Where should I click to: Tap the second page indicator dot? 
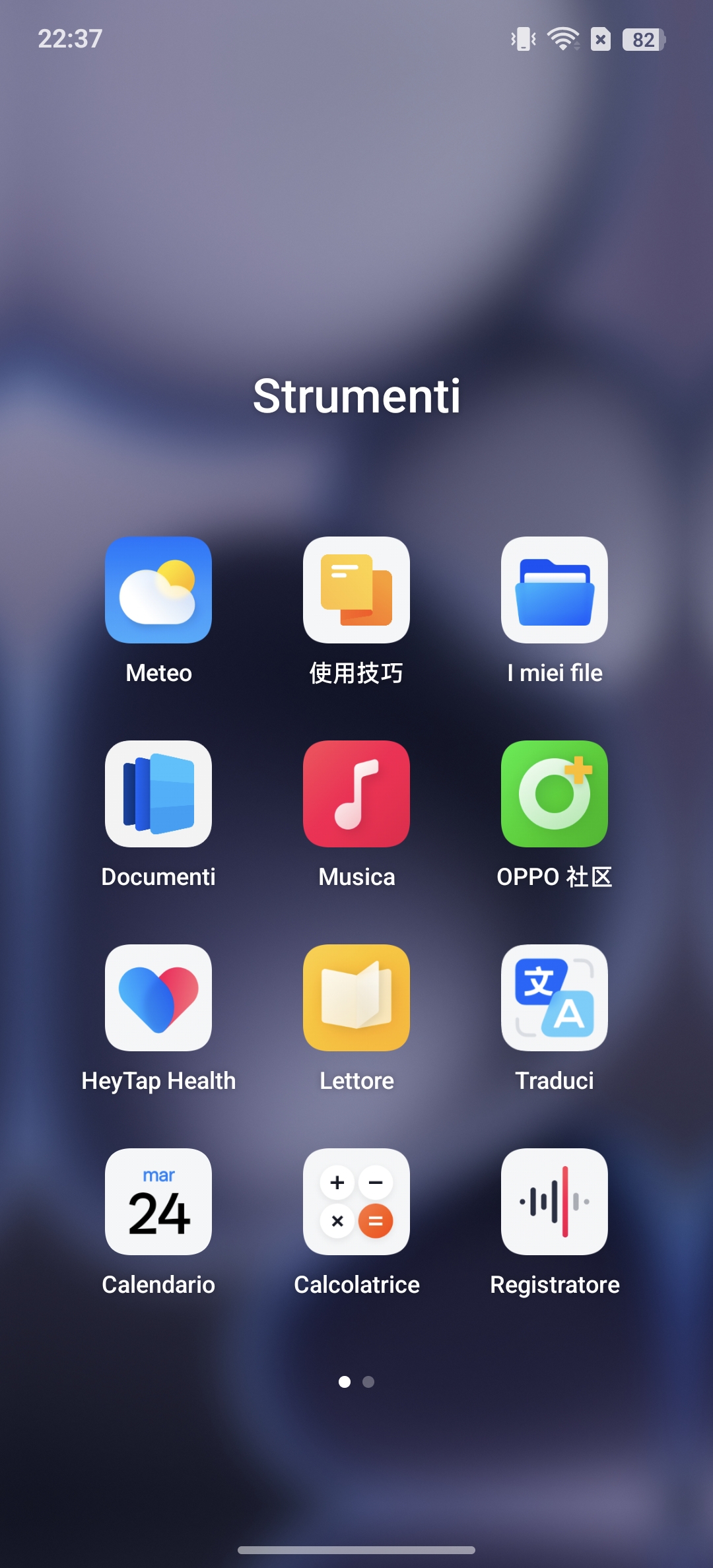tap(368, 1382)
